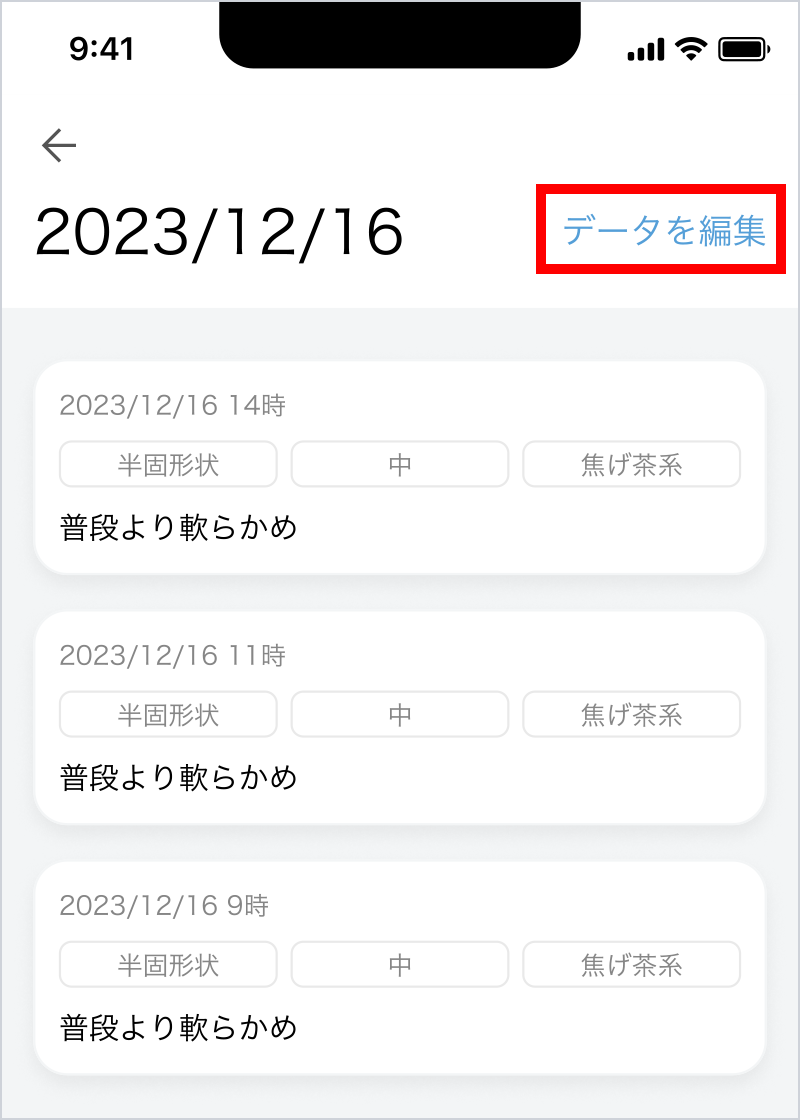
Task: Tap the データを編集 link
Action: (x=663, y=231)
